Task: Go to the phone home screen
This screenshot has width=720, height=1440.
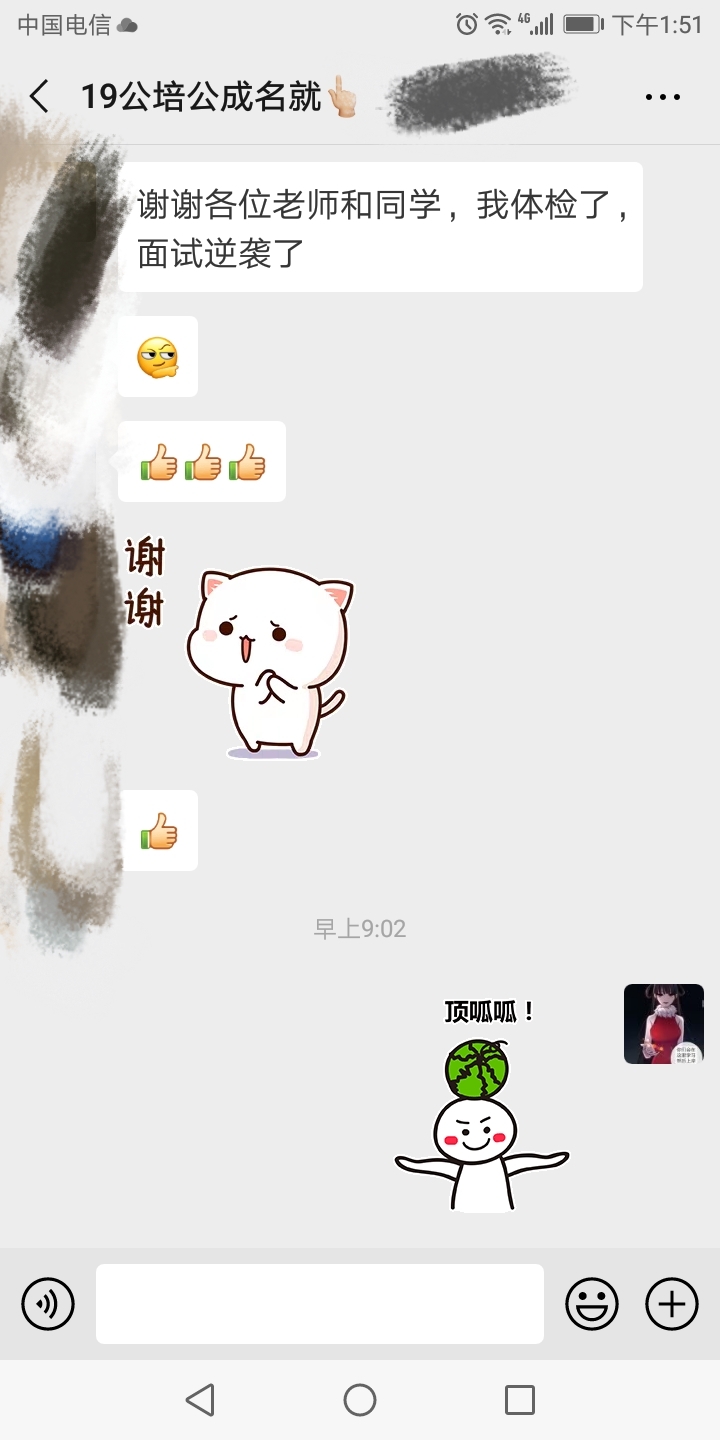Action: (360, 1400)
